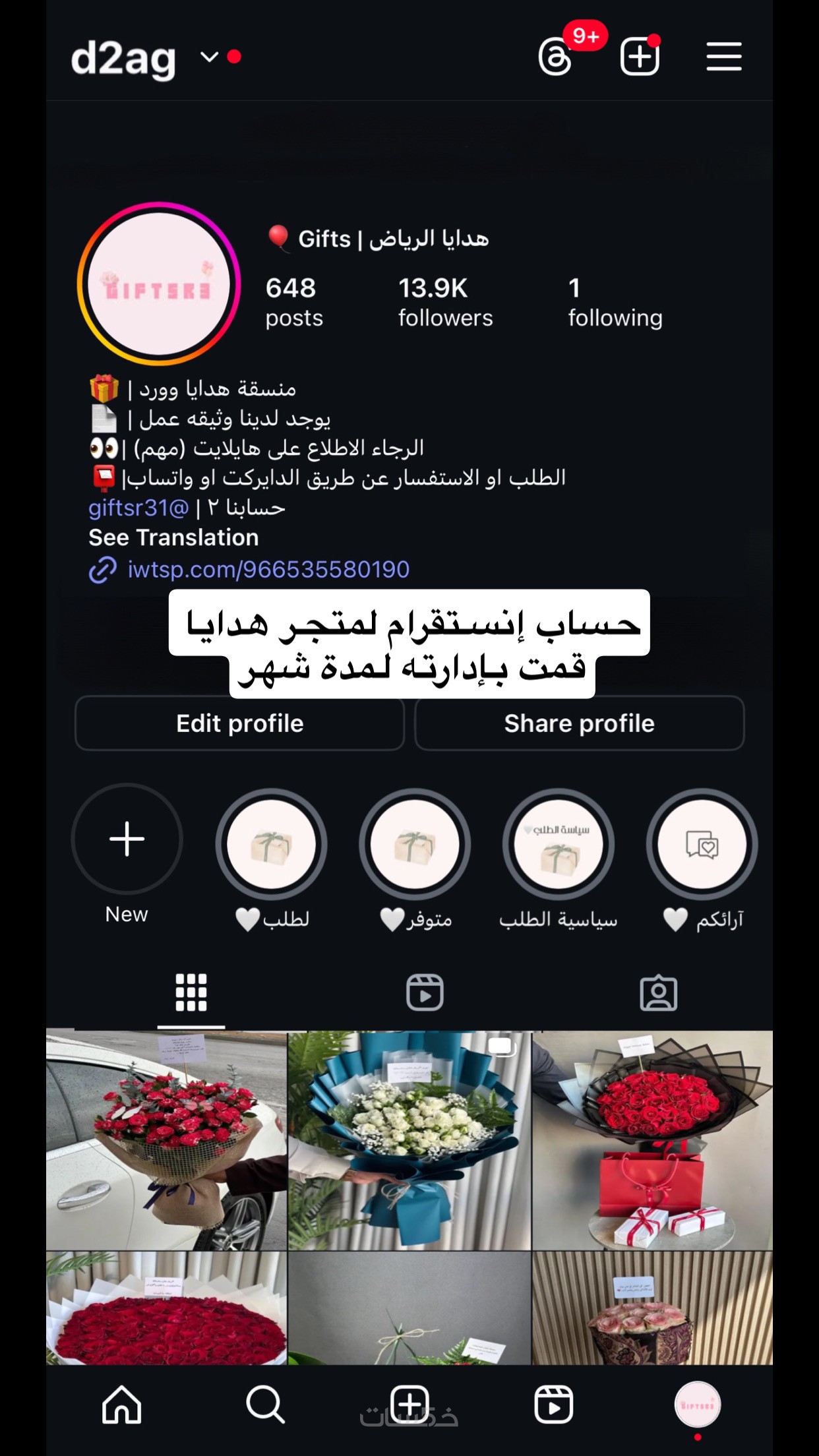Open the following list
The image size is (819, 1456).
[615, 302]
